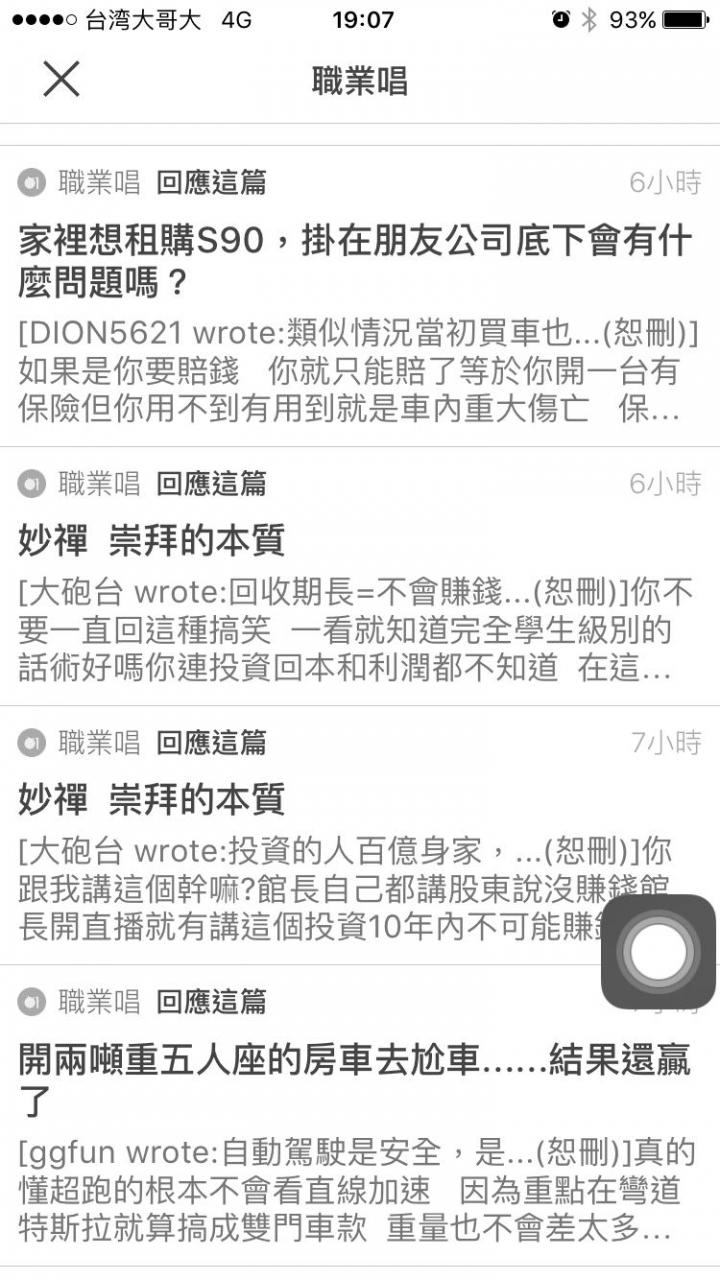Screen dimensions: 720x1280
Task: Open post about 兩噸重五人座房車尬車
Action: (360, 1115)
